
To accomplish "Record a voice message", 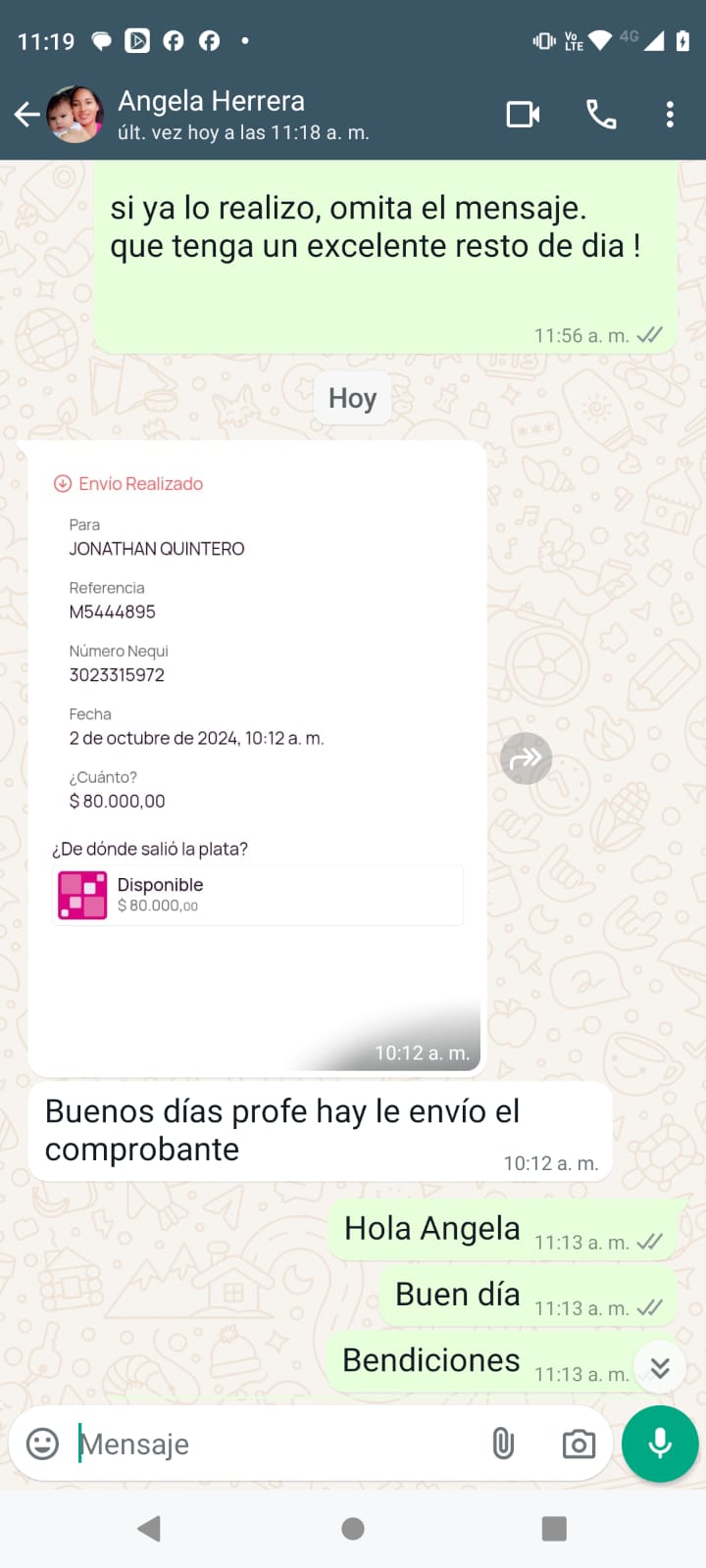I will 660,1444.
